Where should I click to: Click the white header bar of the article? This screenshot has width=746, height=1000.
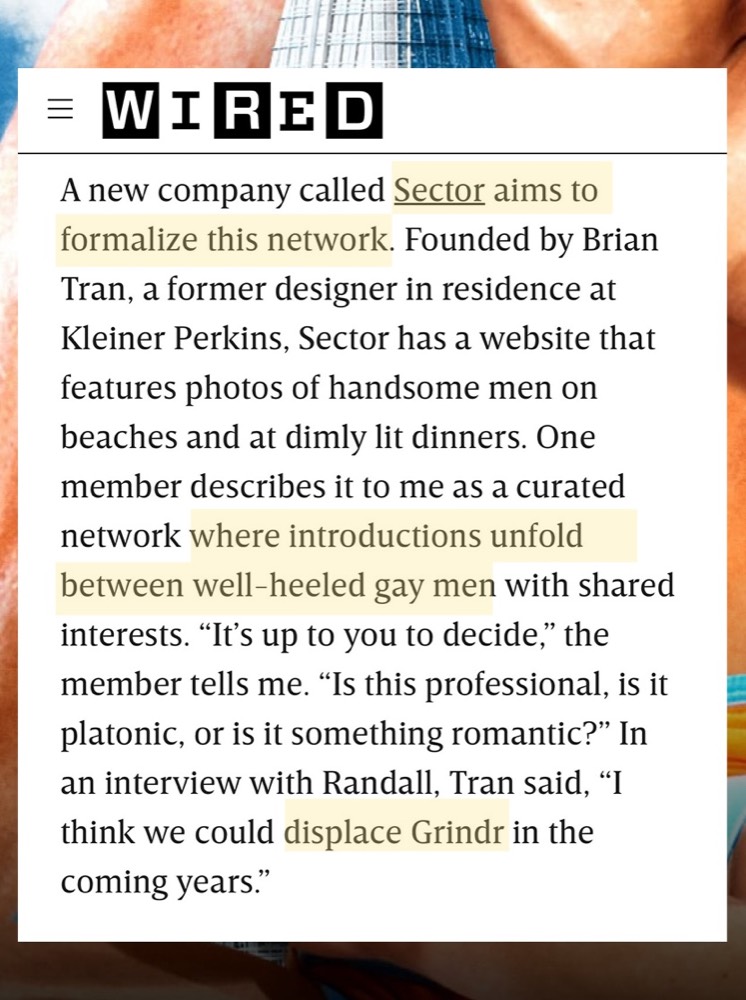(550, 110)
